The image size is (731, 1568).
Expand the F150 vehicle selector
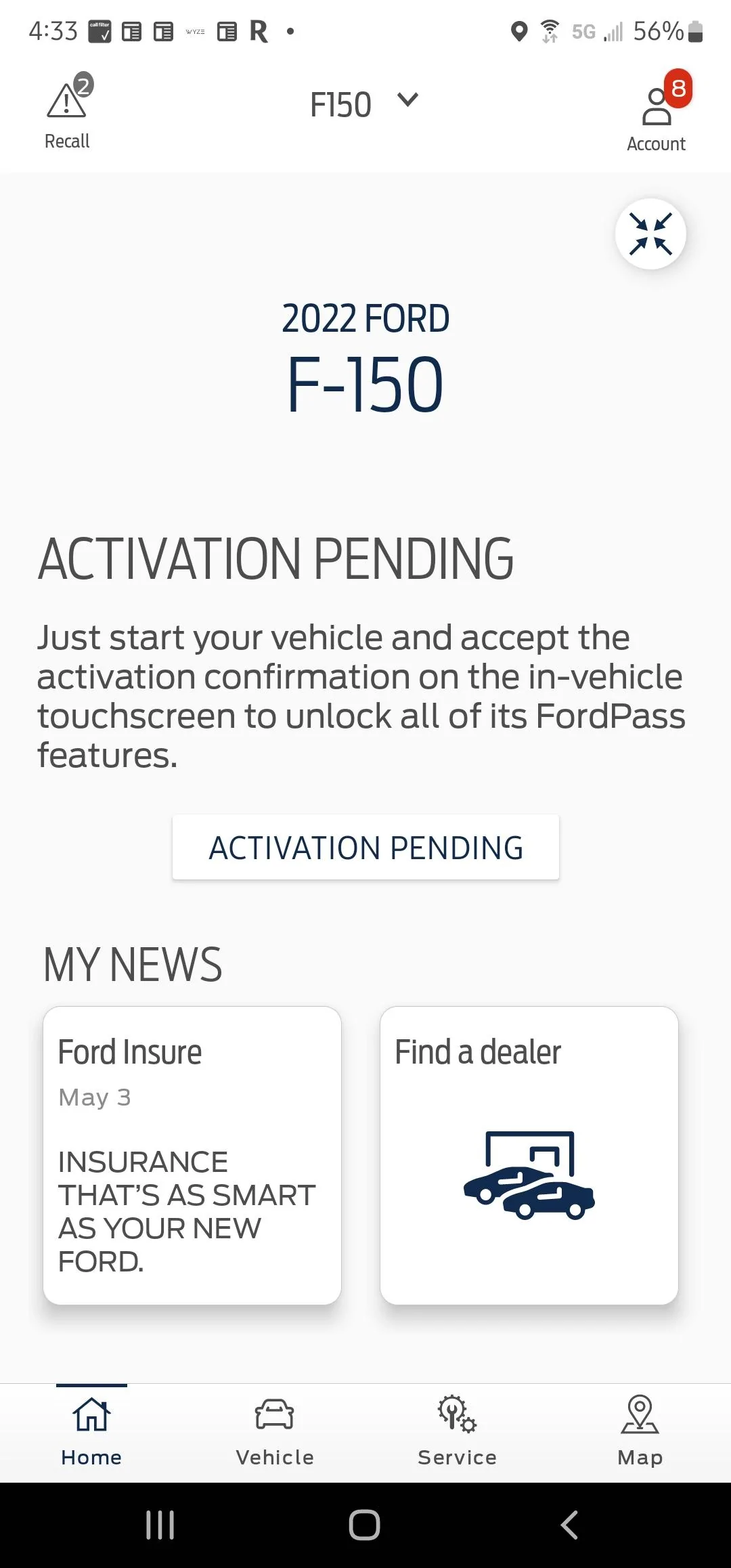tap(364, 104)
